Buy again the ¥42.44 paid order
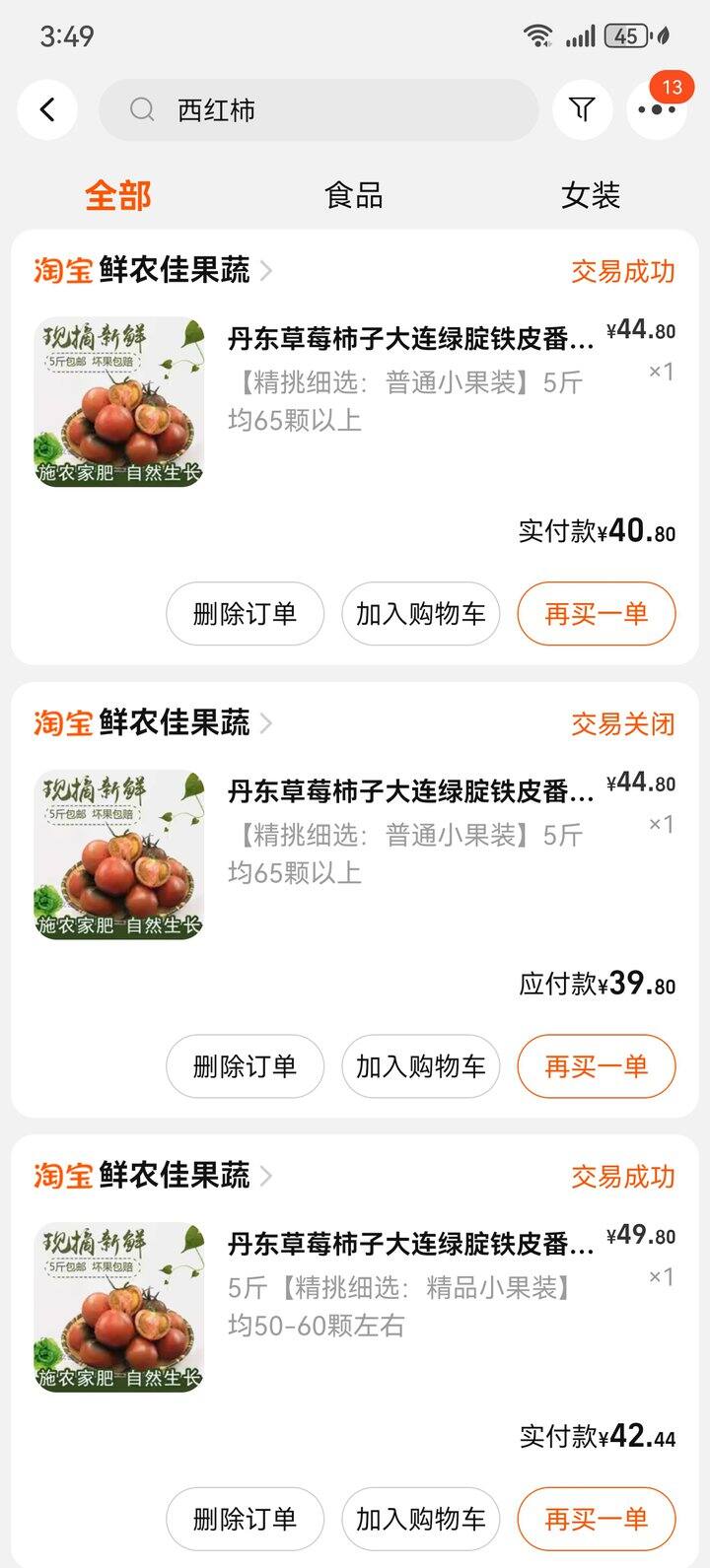Viewport: 710px width, 1568px height. click(x=597, y=1519)
